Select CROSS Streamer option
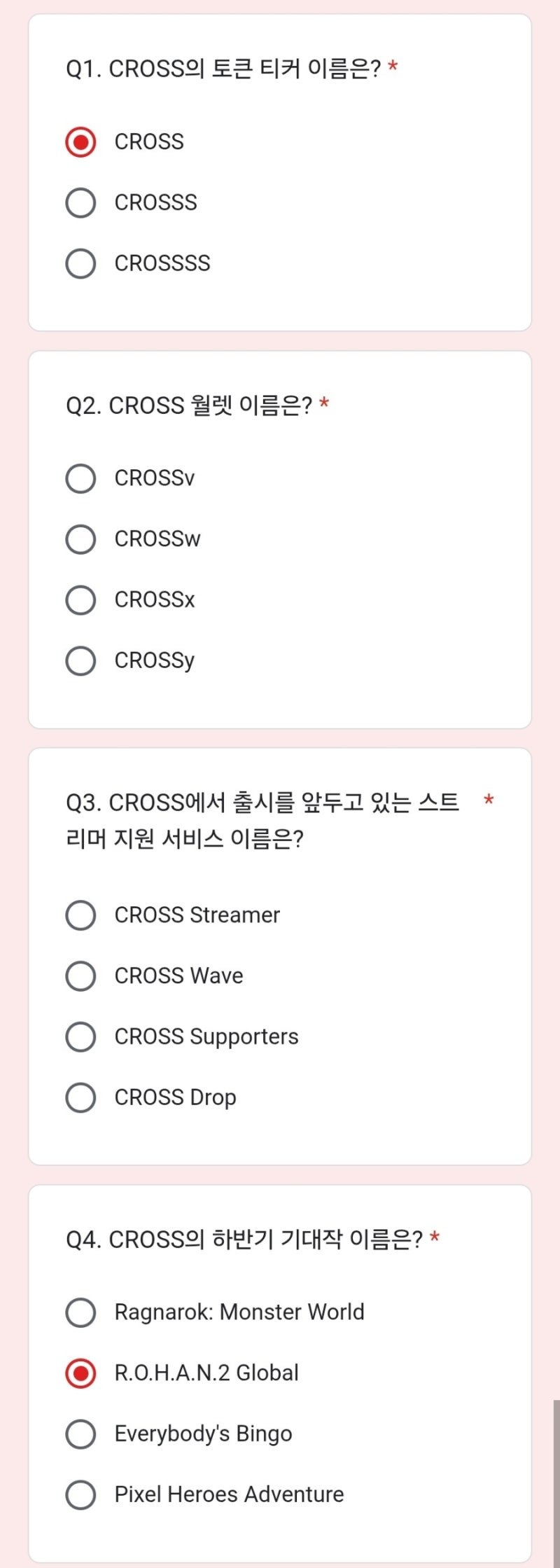 coord(80,915)
